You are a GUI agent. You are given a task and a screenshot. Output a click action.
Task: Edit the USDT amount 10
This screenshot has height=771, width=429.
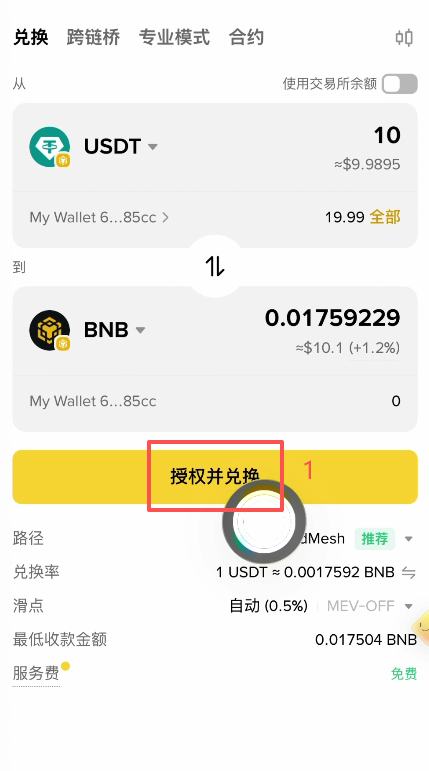point(387,135)
